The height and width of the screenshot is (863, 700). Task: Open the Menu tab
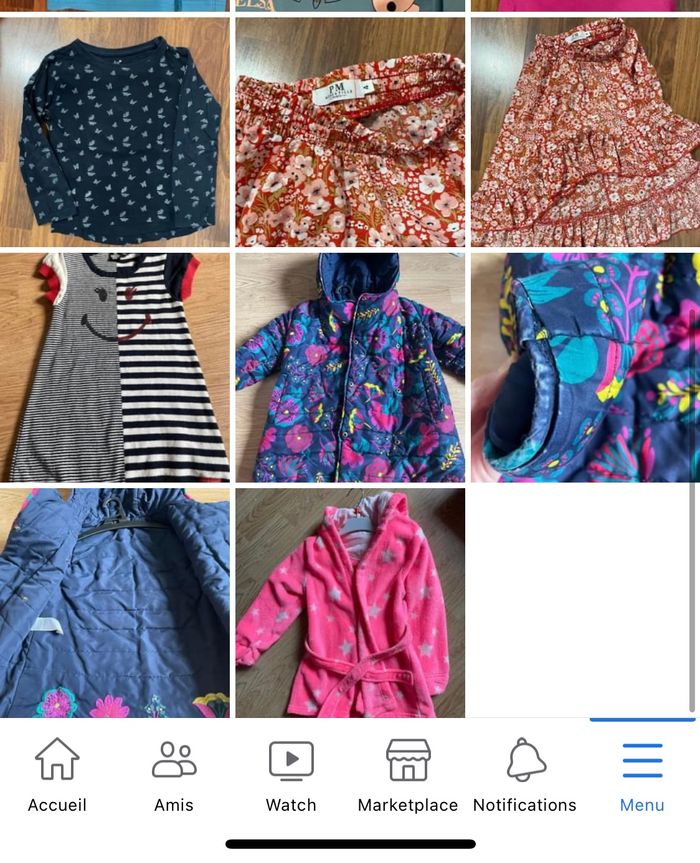642,776
